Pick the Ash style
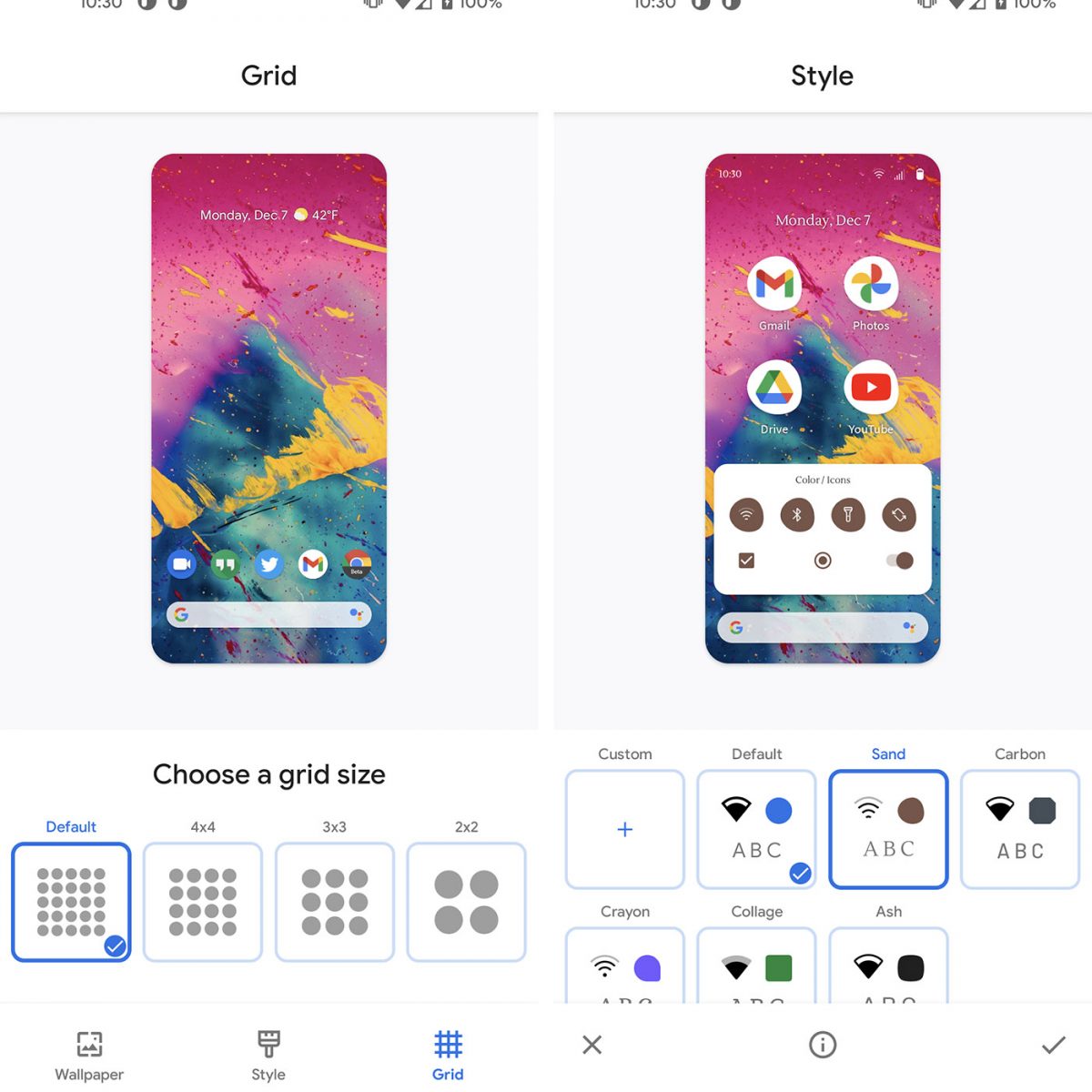 click(888, 966)
